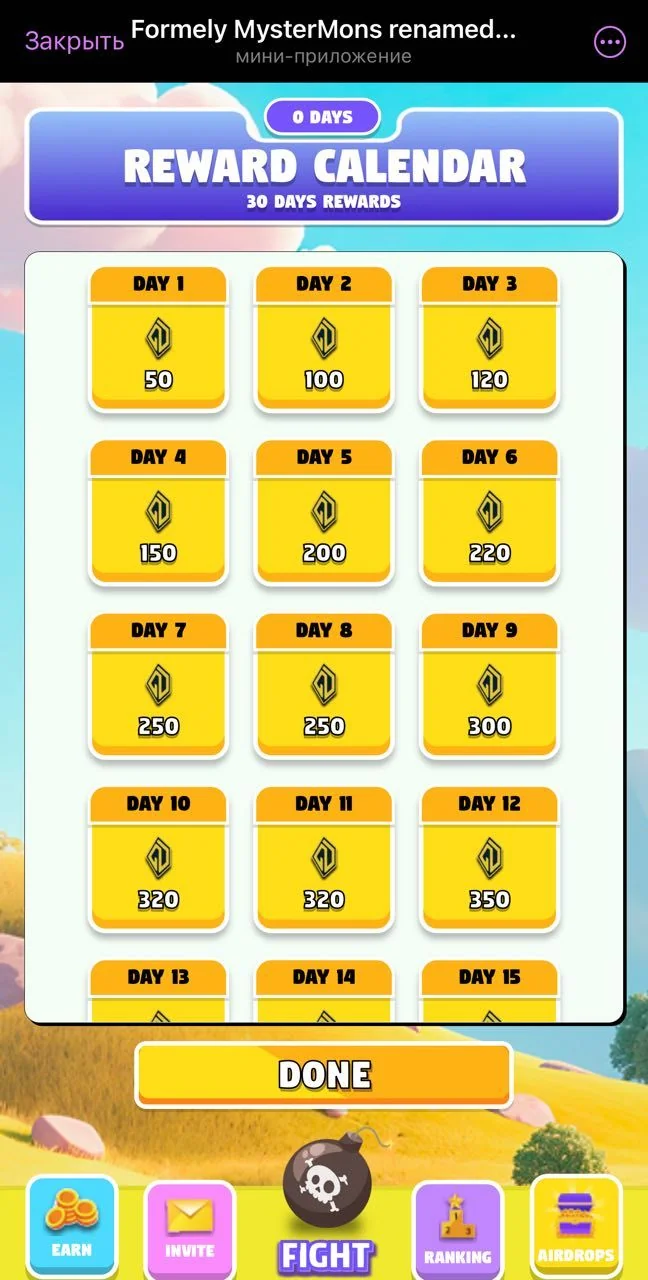Tap the Day 12 reward card
648x1280 pixels.
coord(490,860)
